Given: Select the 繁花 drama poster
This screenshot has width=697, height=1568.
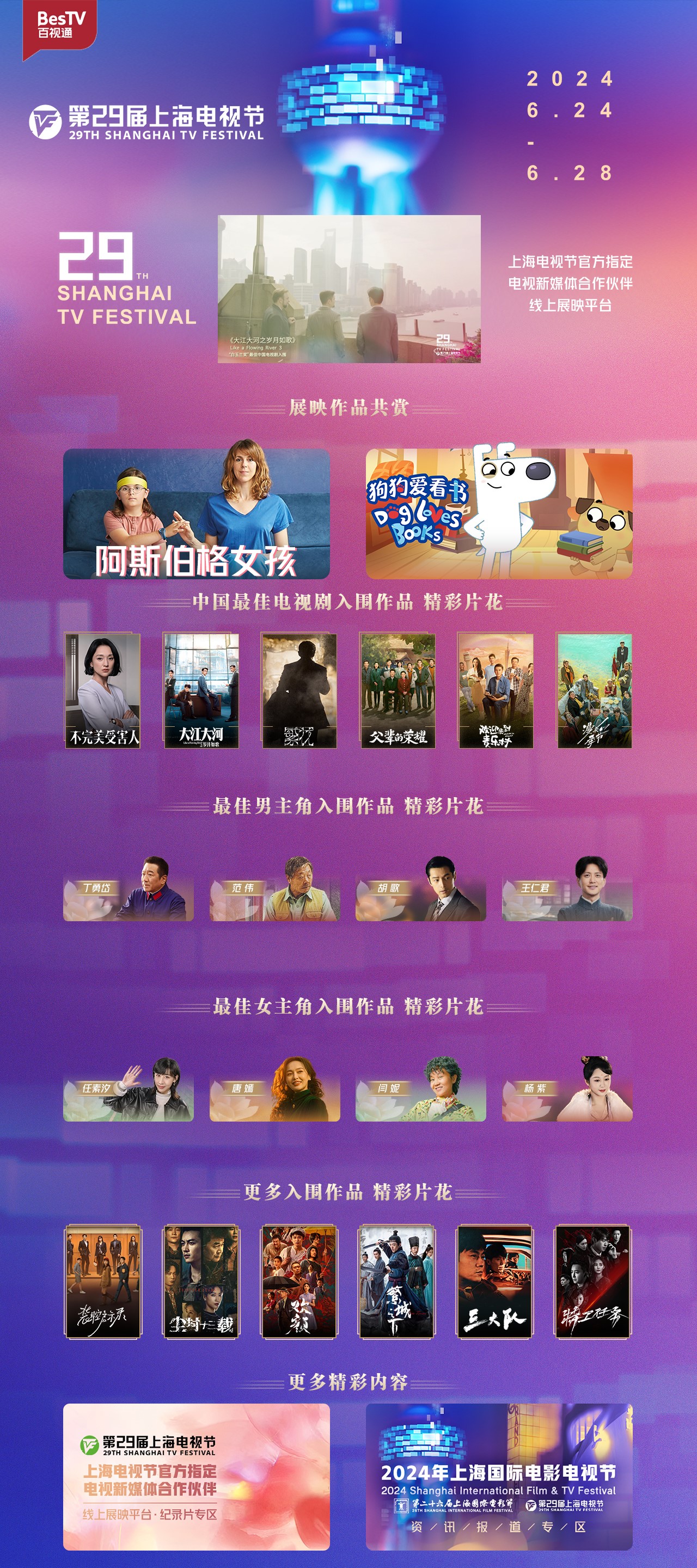Looking at the screenshot, I should [299, 690].
